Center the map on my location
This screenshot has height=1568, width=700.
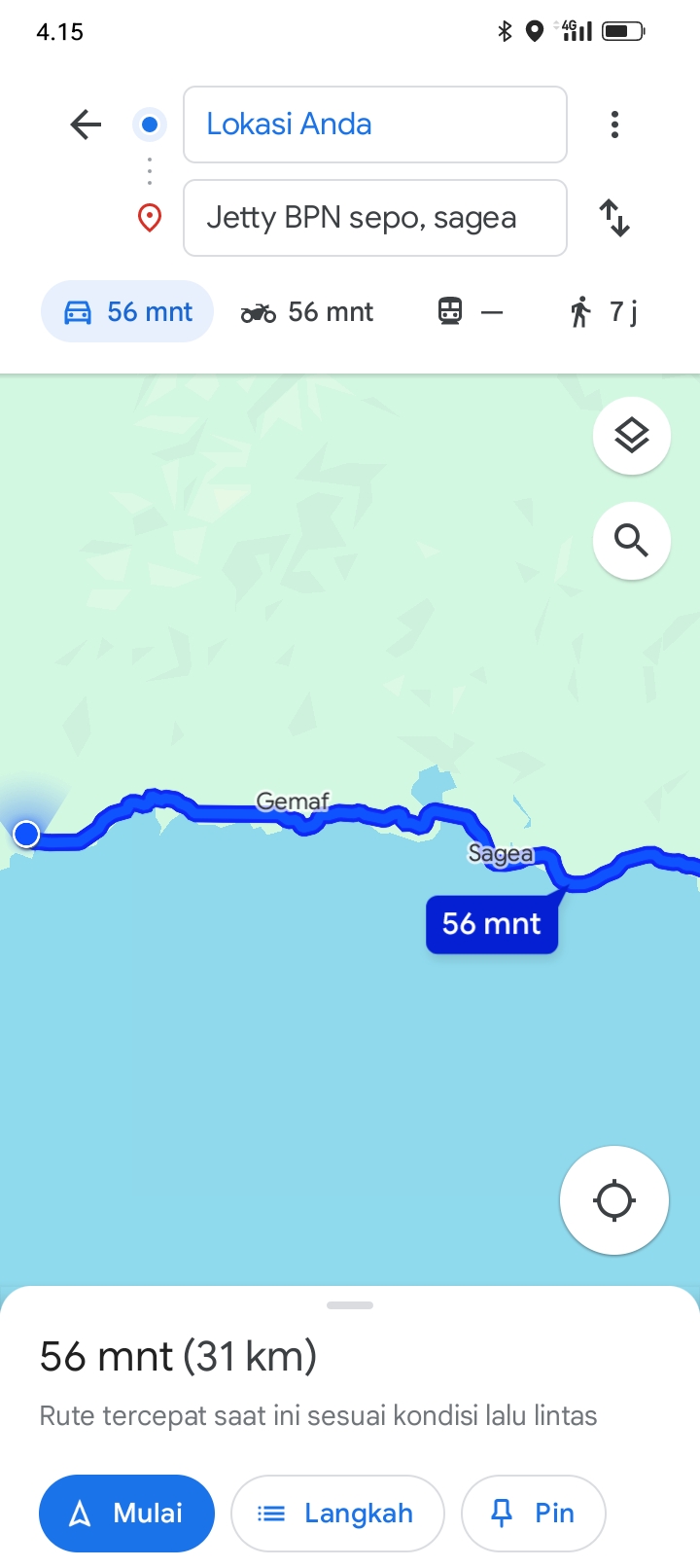[x=614, y=1200]
